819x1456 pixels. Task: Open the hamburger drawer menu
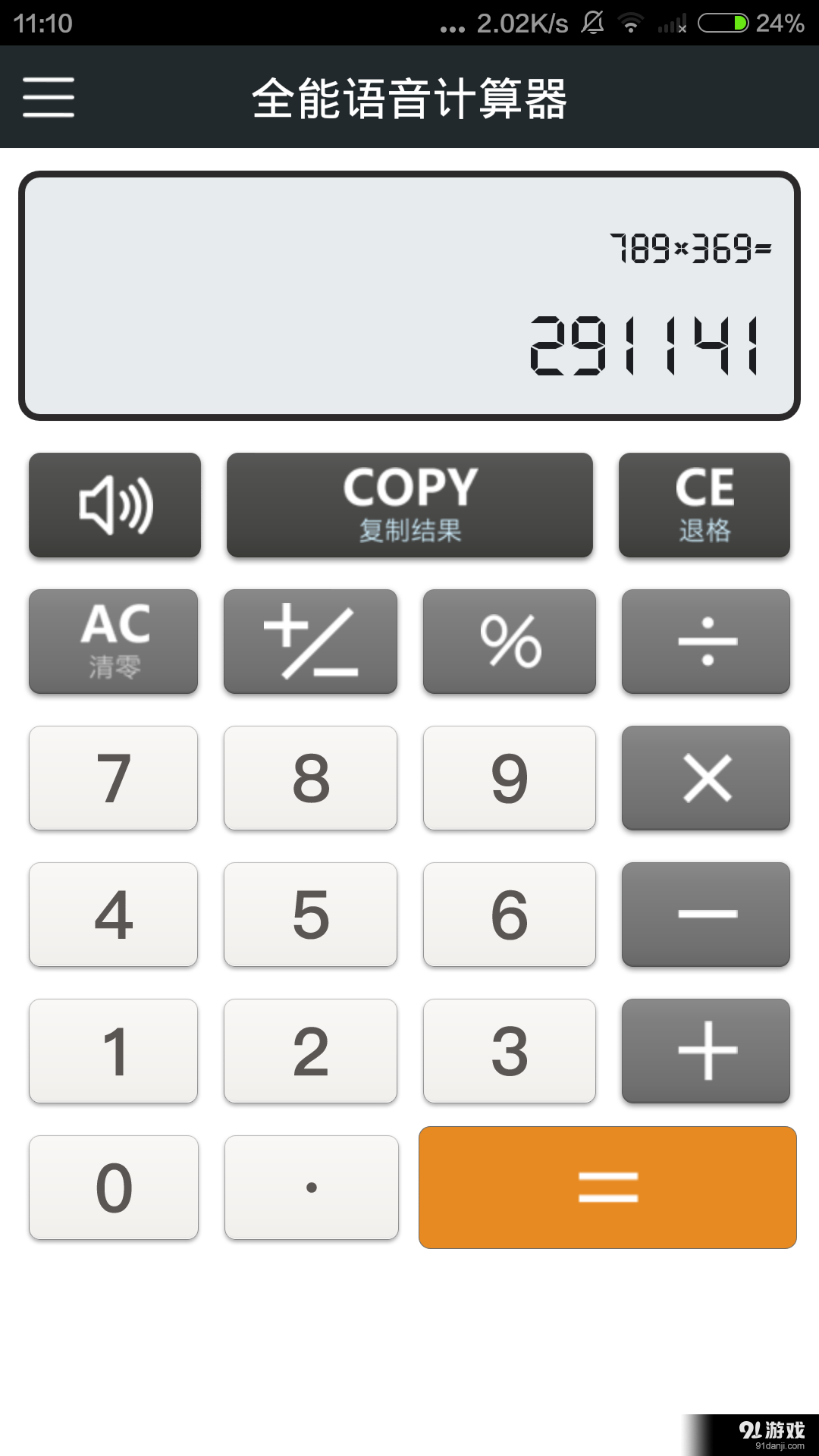click(x=49, y=97)
